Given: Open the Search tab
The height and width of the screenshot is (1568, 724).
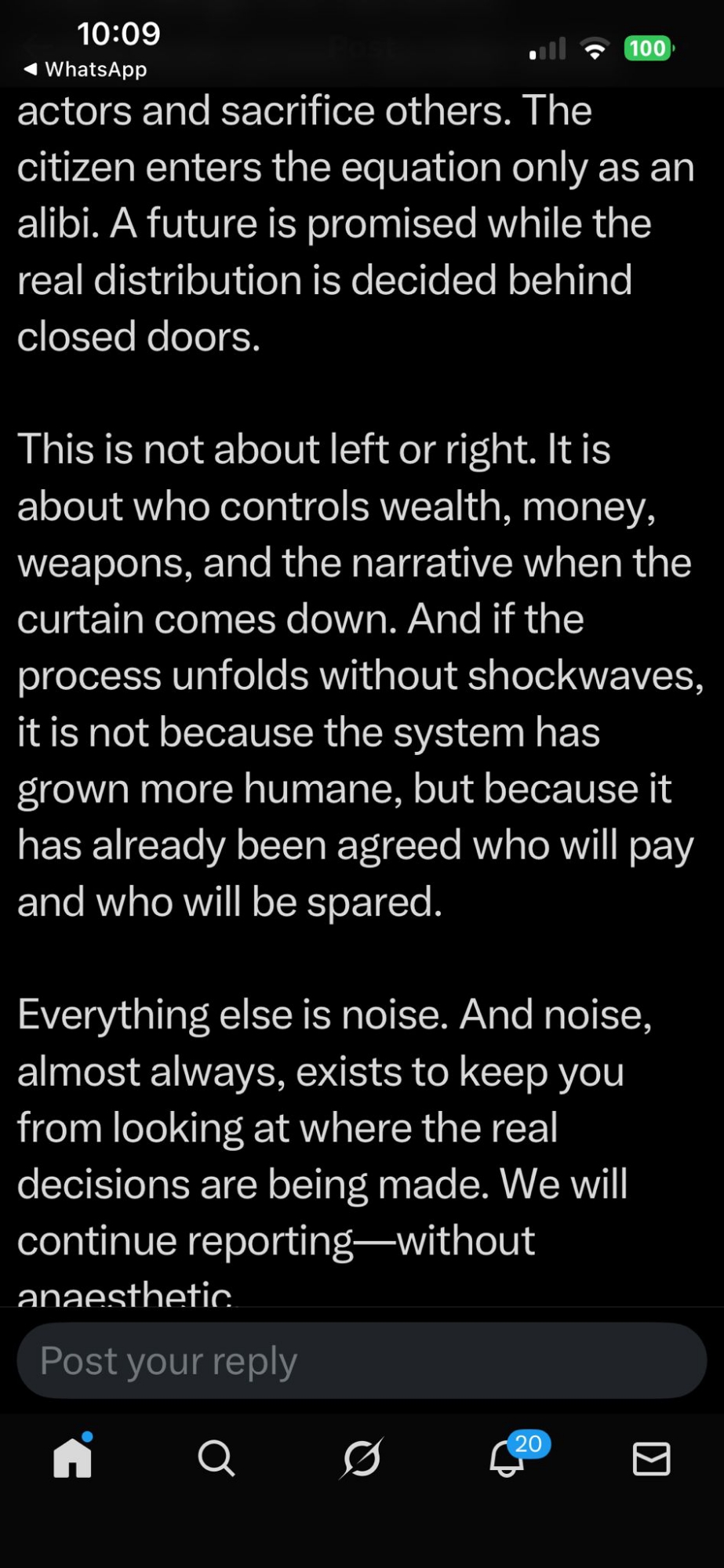Looking at the screenshot, I should point(216,1458).
